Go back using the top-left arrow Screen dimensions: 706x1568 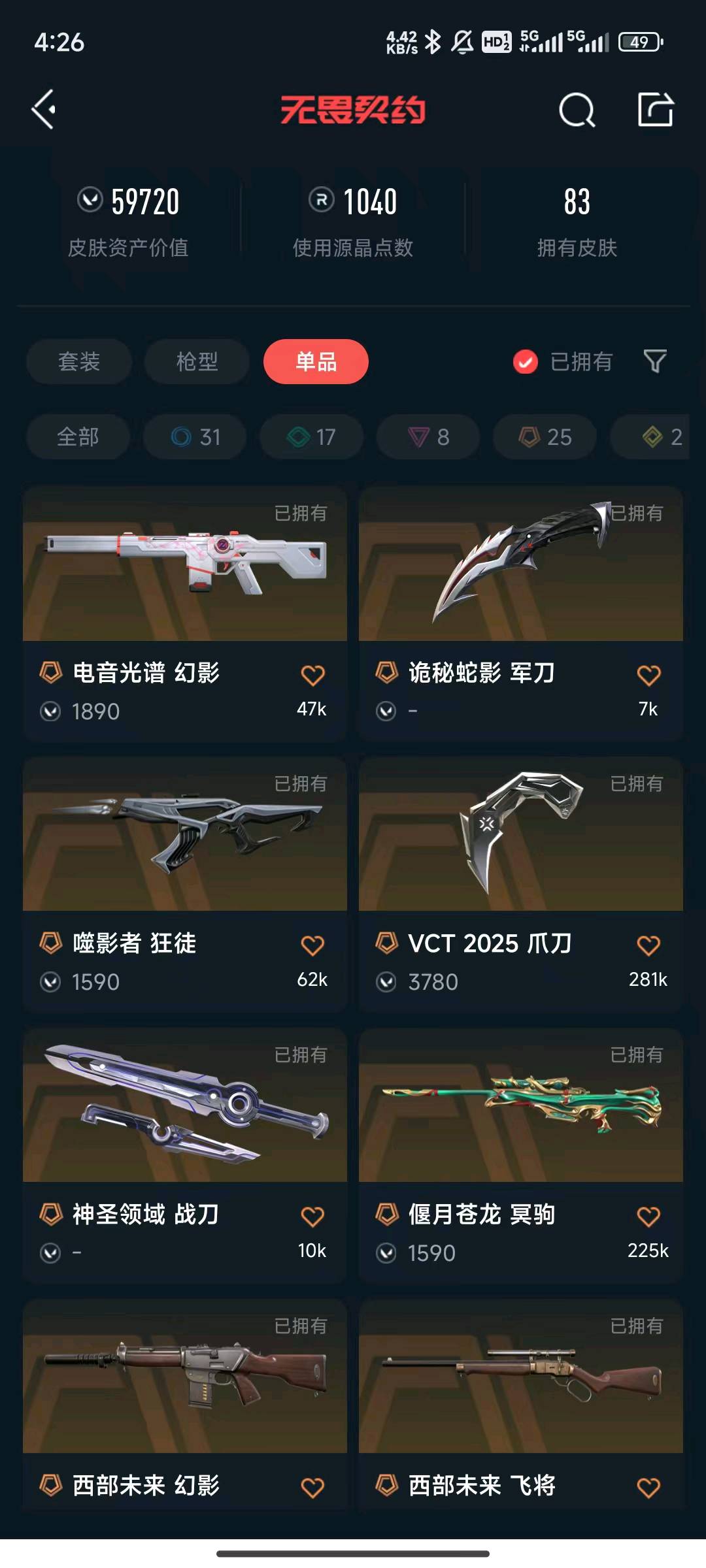[44, 109]
